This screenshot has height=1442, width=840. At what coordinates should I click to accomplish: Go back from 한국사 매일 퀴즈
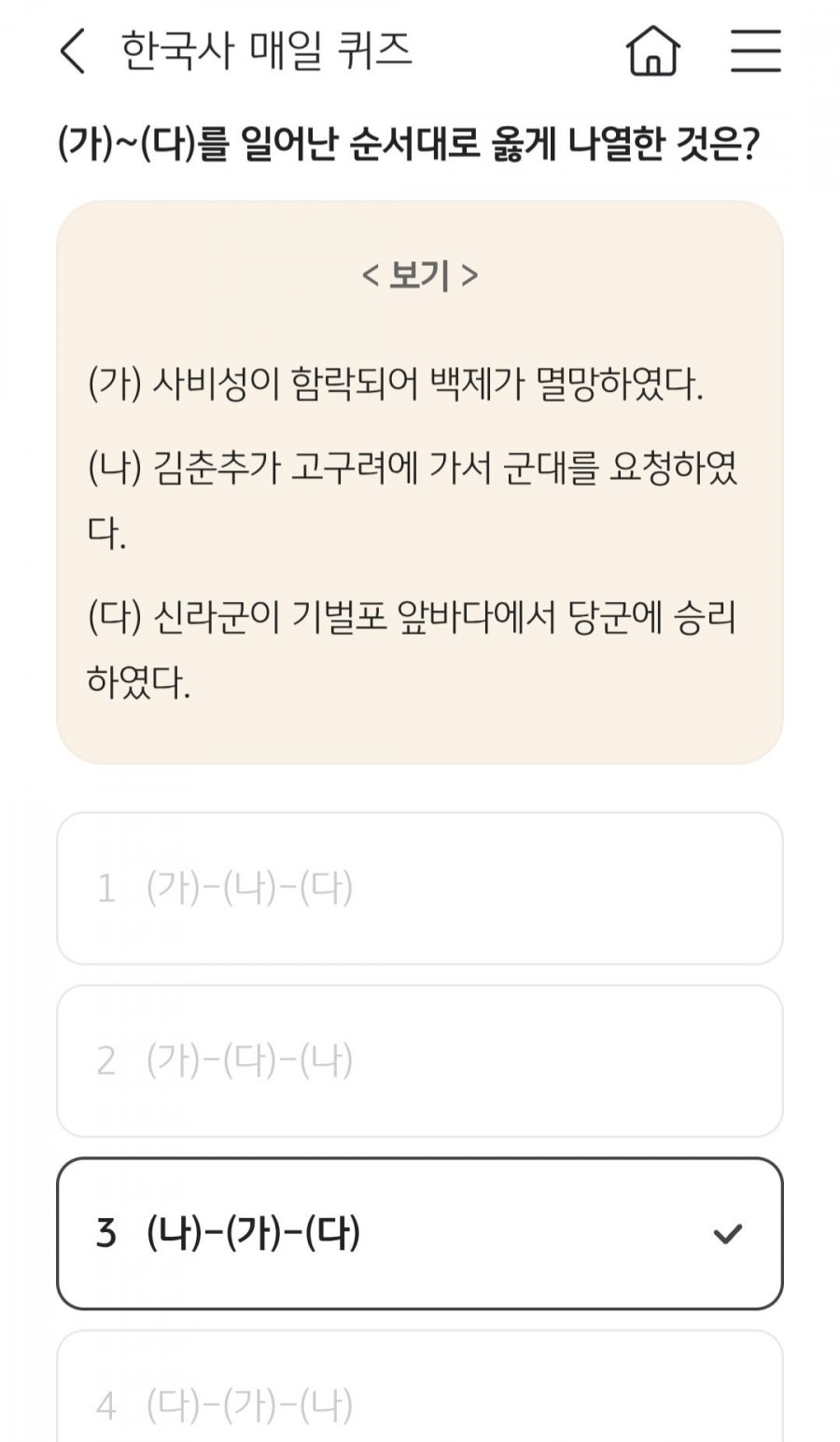[72, 50]
